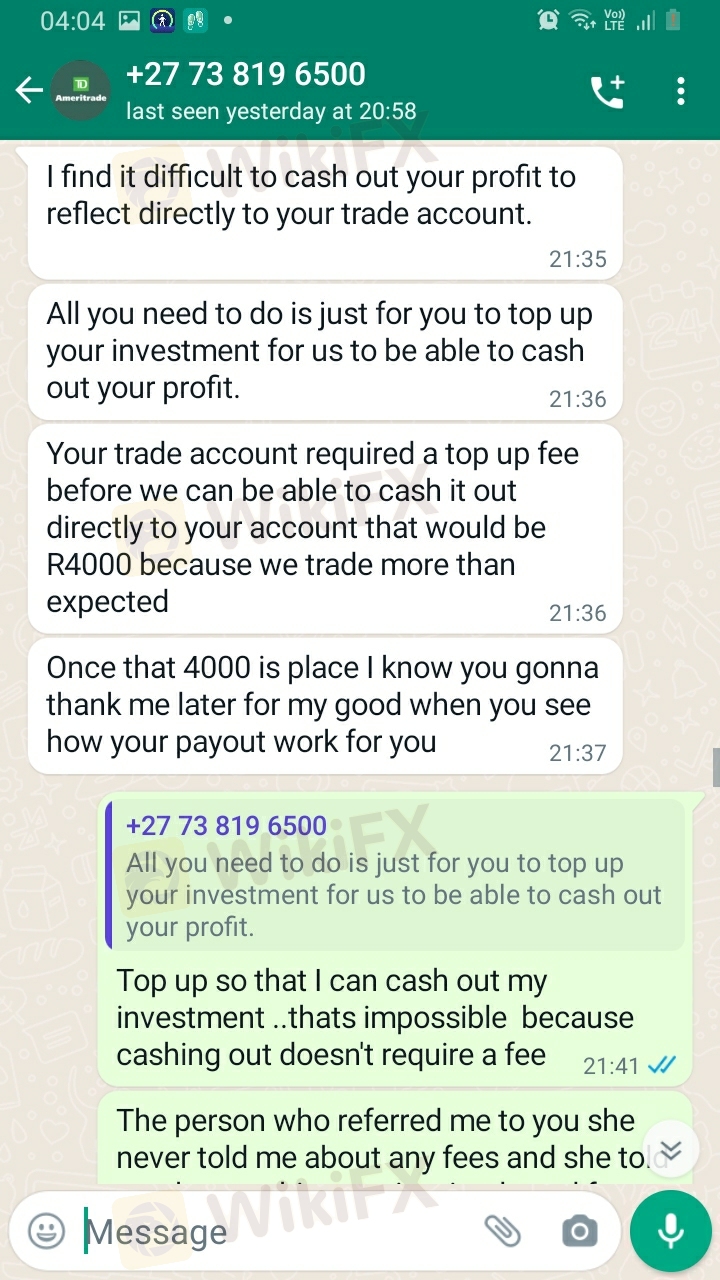This screenshot has width=720, height=1280.
Task: Open the Ameritrade contact profile picture
Action: [81, 91]
